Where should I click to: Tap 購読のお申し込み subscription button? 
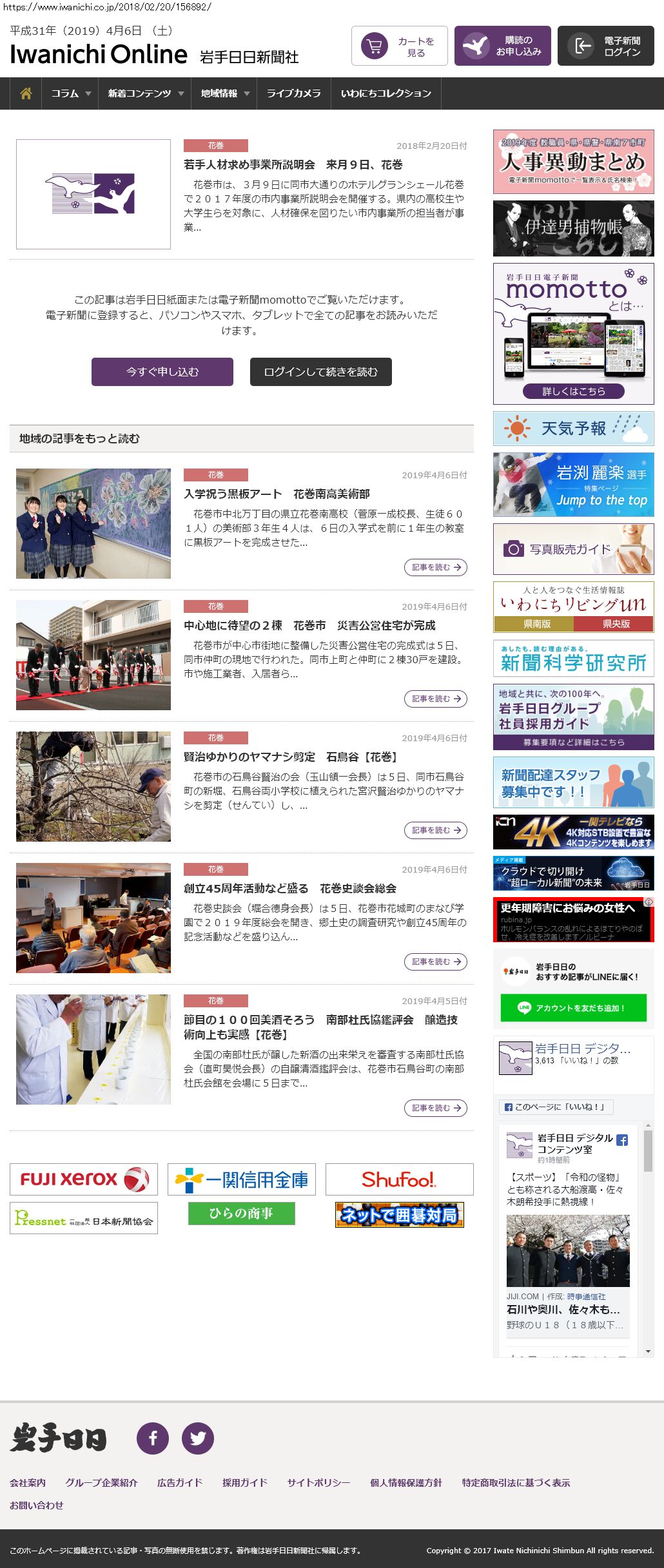[x=502, y=46]
